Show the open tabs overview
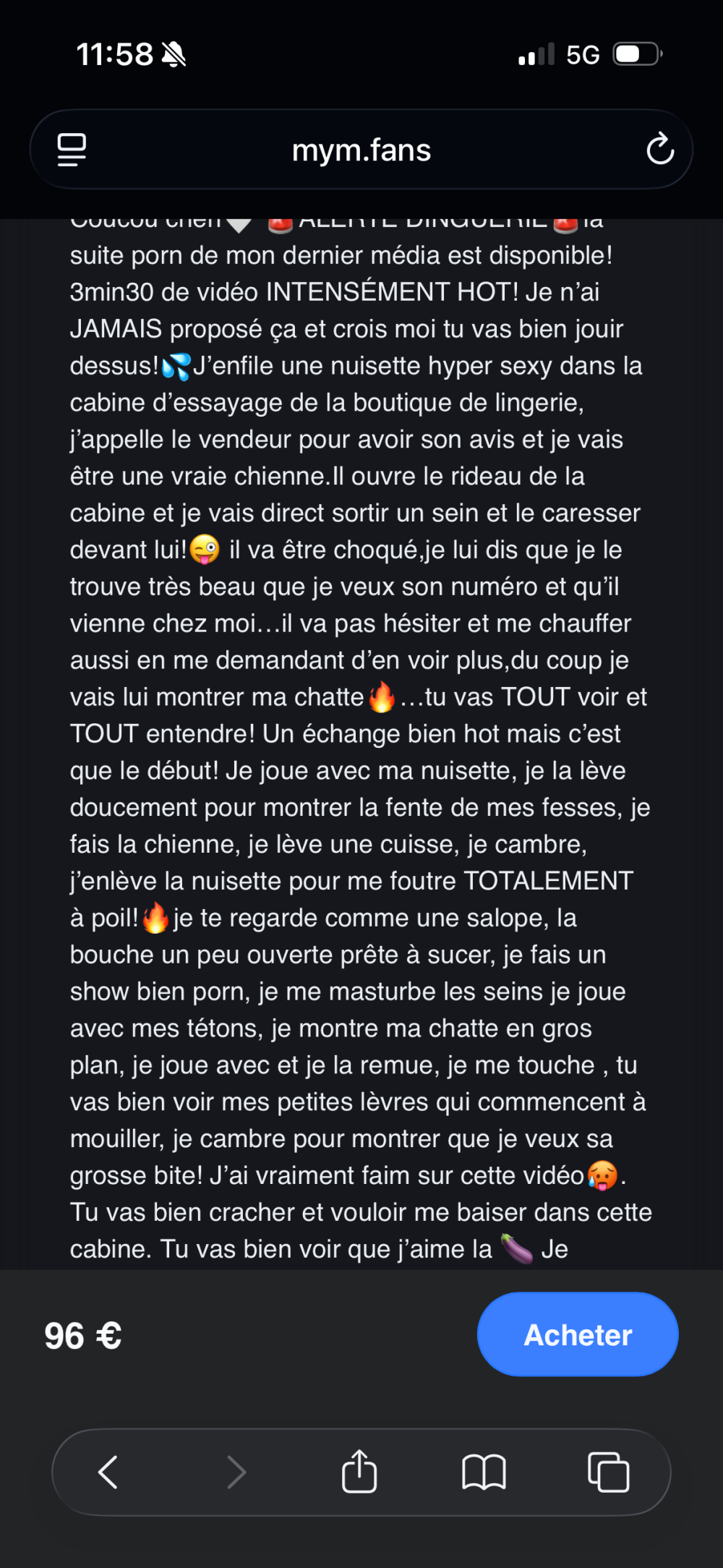Viewport: 723px width, 1568px height. tap(608, 1472)
